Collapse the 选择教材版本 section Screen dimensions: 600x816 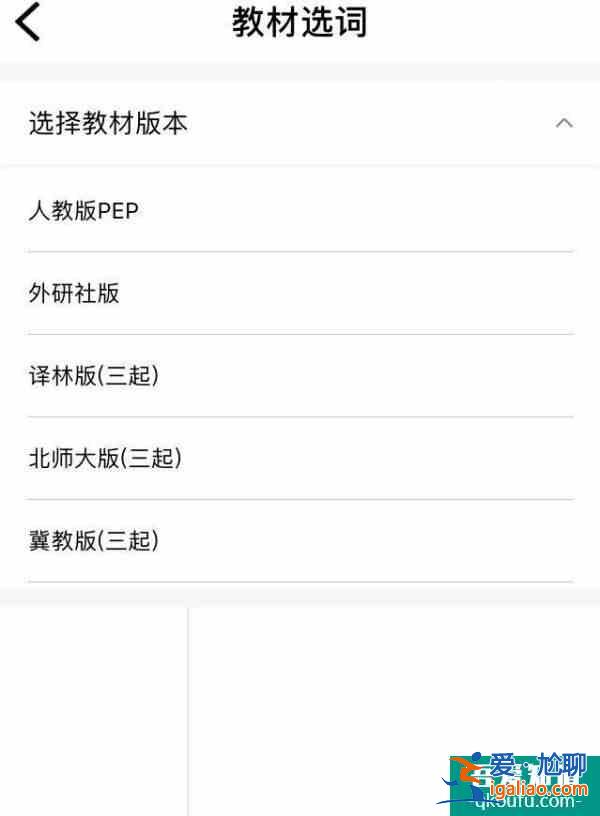tap(564, 124)
